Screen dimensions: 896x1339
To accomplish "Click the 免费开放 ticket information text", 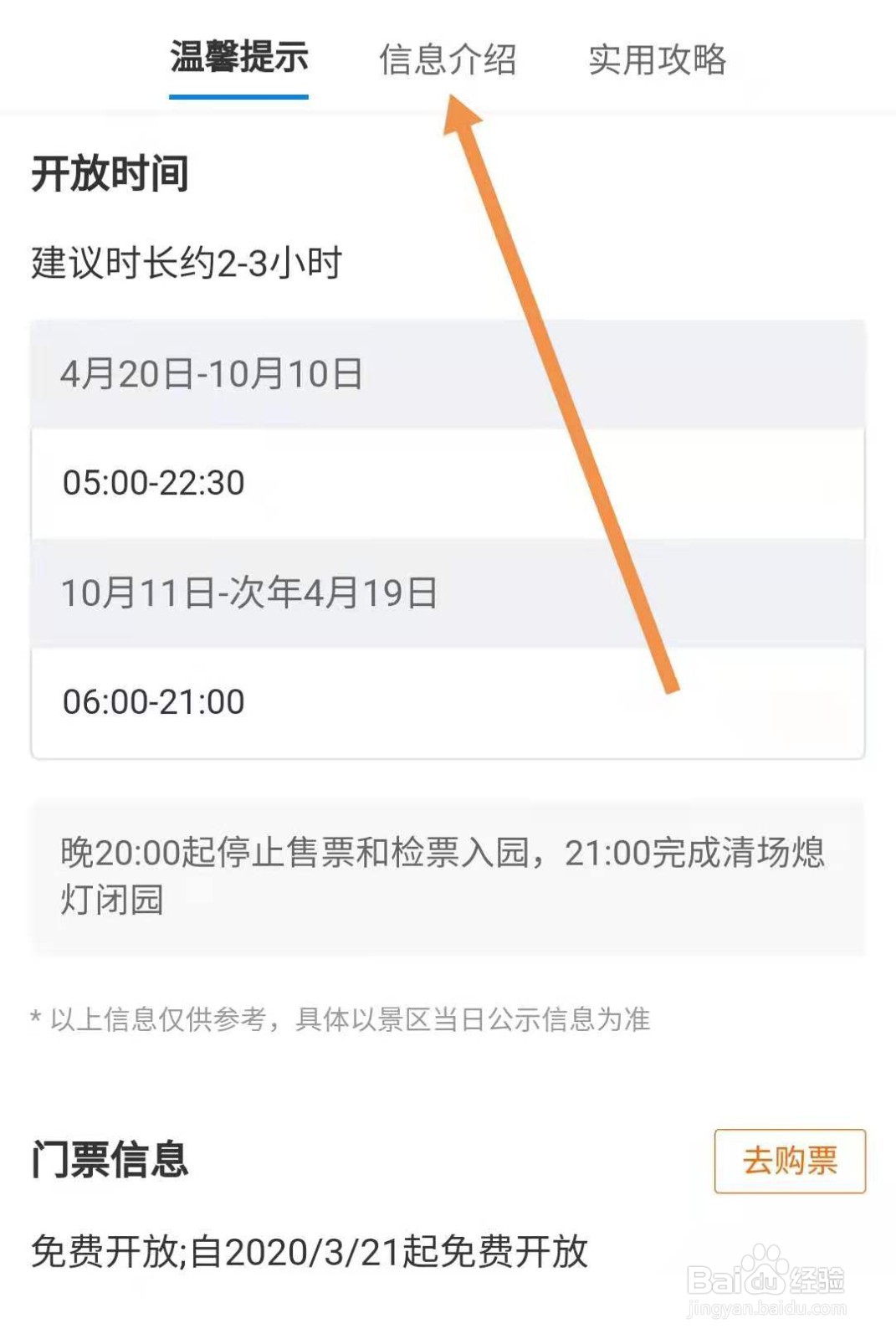I will coord(310,1250).
